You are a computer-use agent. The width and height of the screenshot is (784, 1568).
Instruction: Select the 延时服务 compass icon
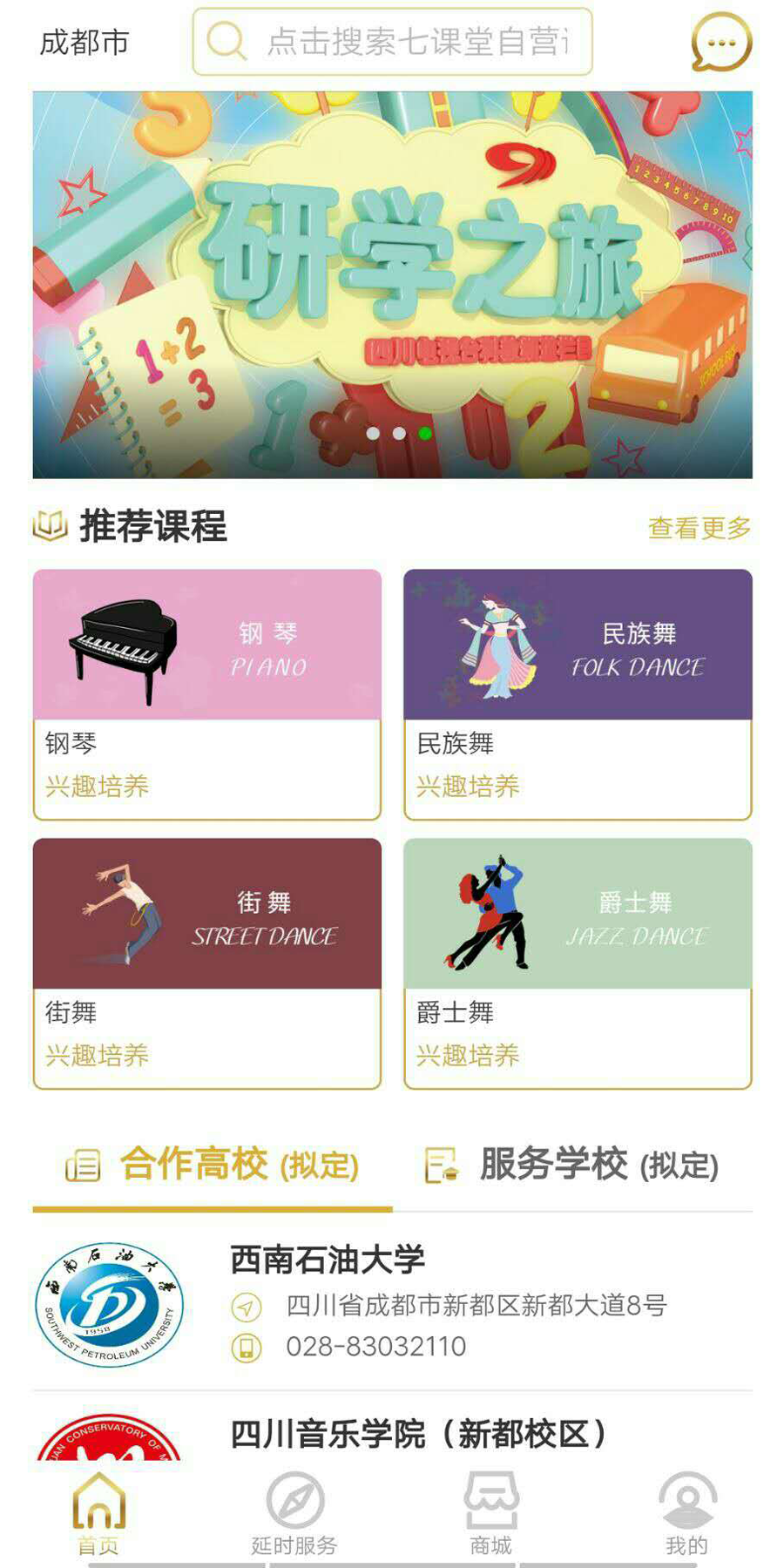pyautogui.click(x=293, y=1498)
